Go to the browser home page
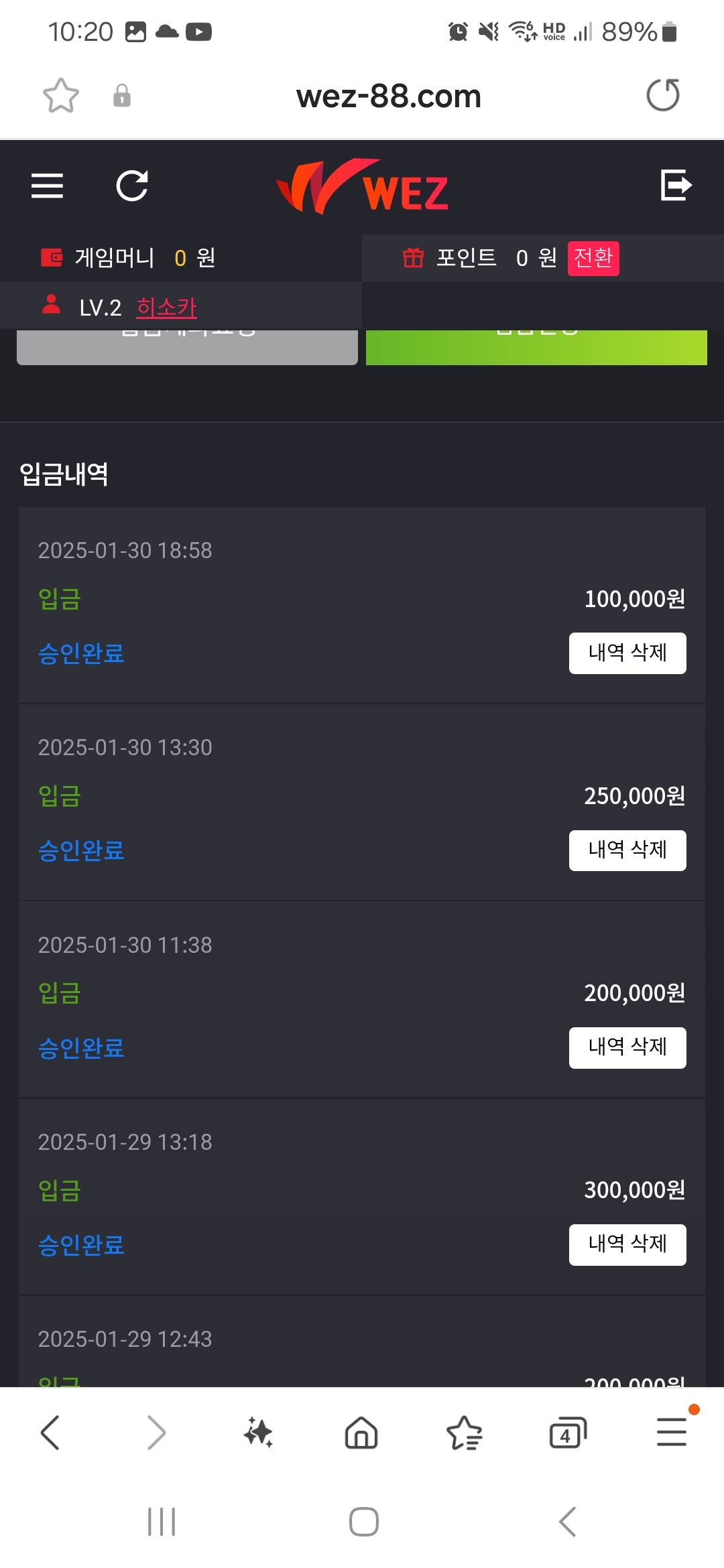 tap(361, 1433)
